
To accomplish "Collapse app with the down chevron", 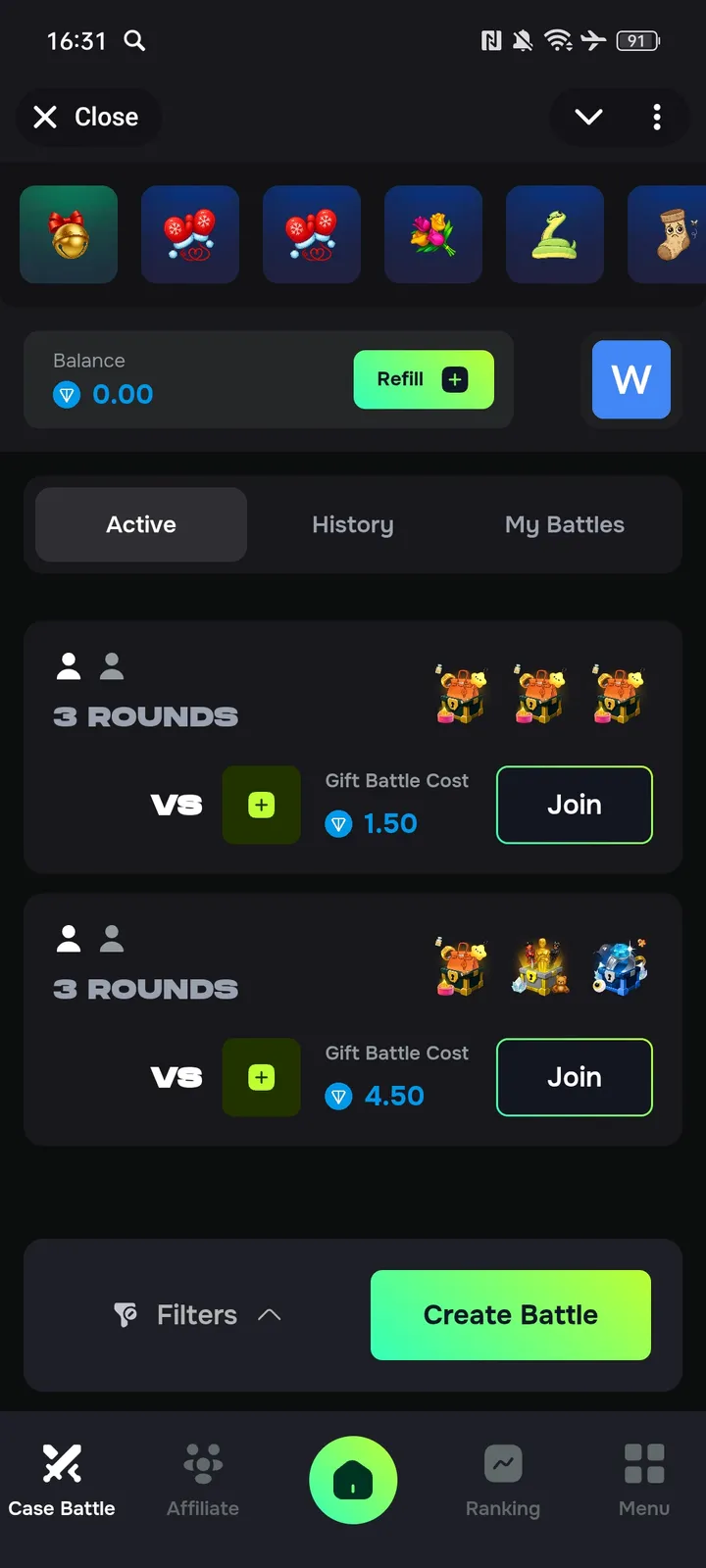I will [588, 118].
